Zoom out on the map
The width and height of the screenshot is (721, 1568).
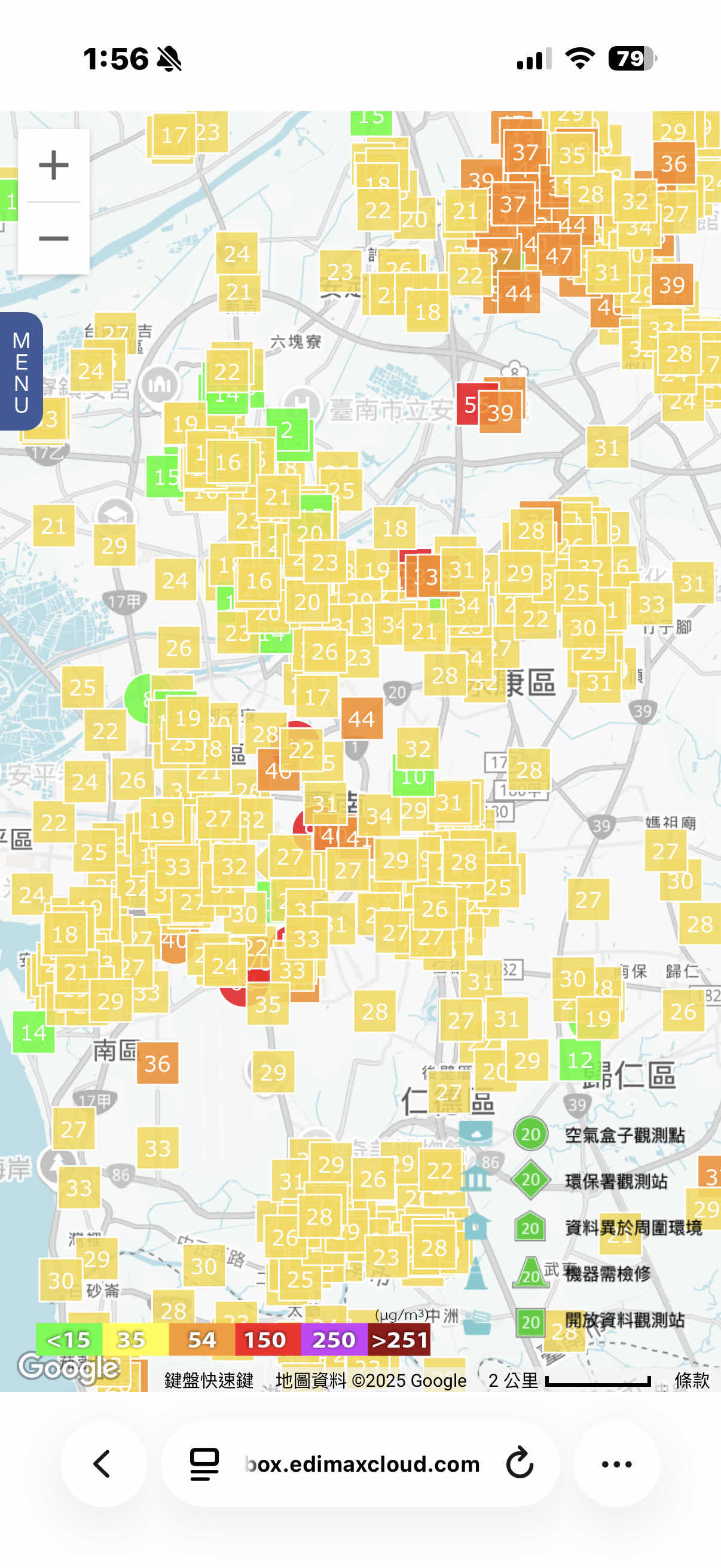point(54,238)
